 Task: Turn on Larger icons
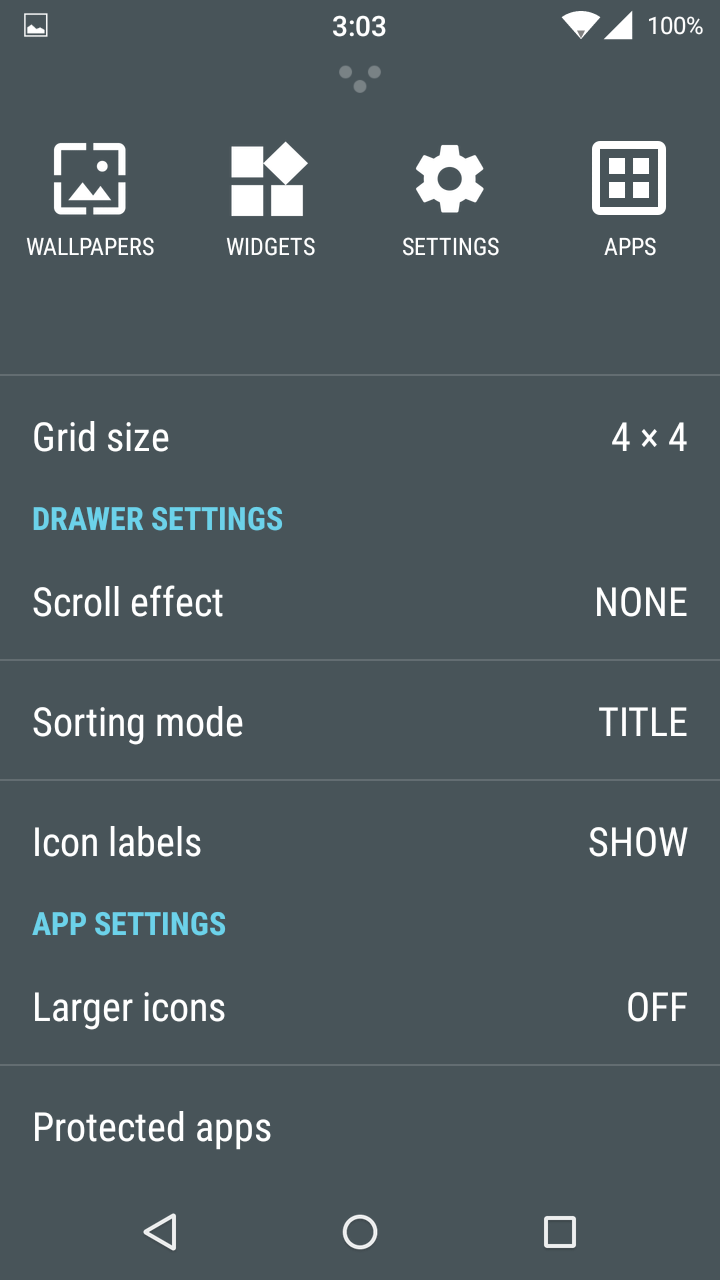[x=360, y=1007]
